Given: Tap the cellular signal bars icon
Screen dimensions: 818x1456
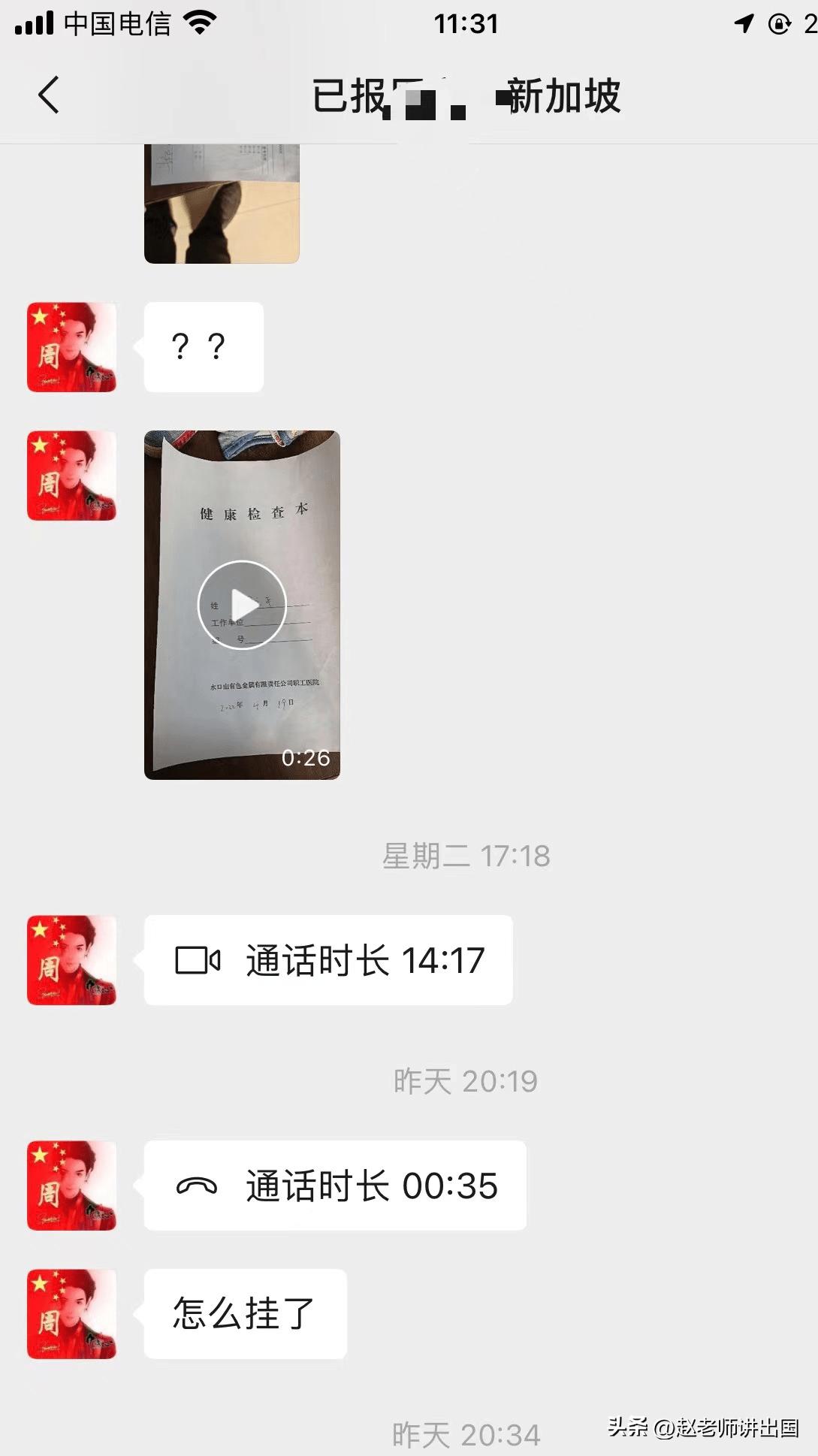Looking at the screenshot, I should (34, 23).
